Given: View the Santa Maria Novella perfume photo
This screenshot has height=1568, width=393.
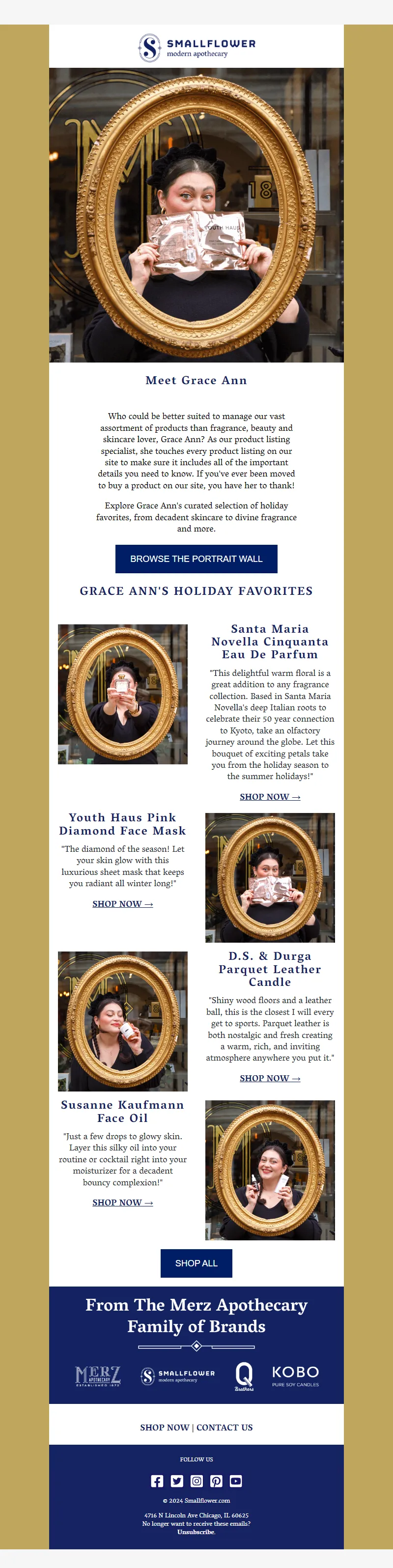Looking at the screenshot, I should (122, 694).
